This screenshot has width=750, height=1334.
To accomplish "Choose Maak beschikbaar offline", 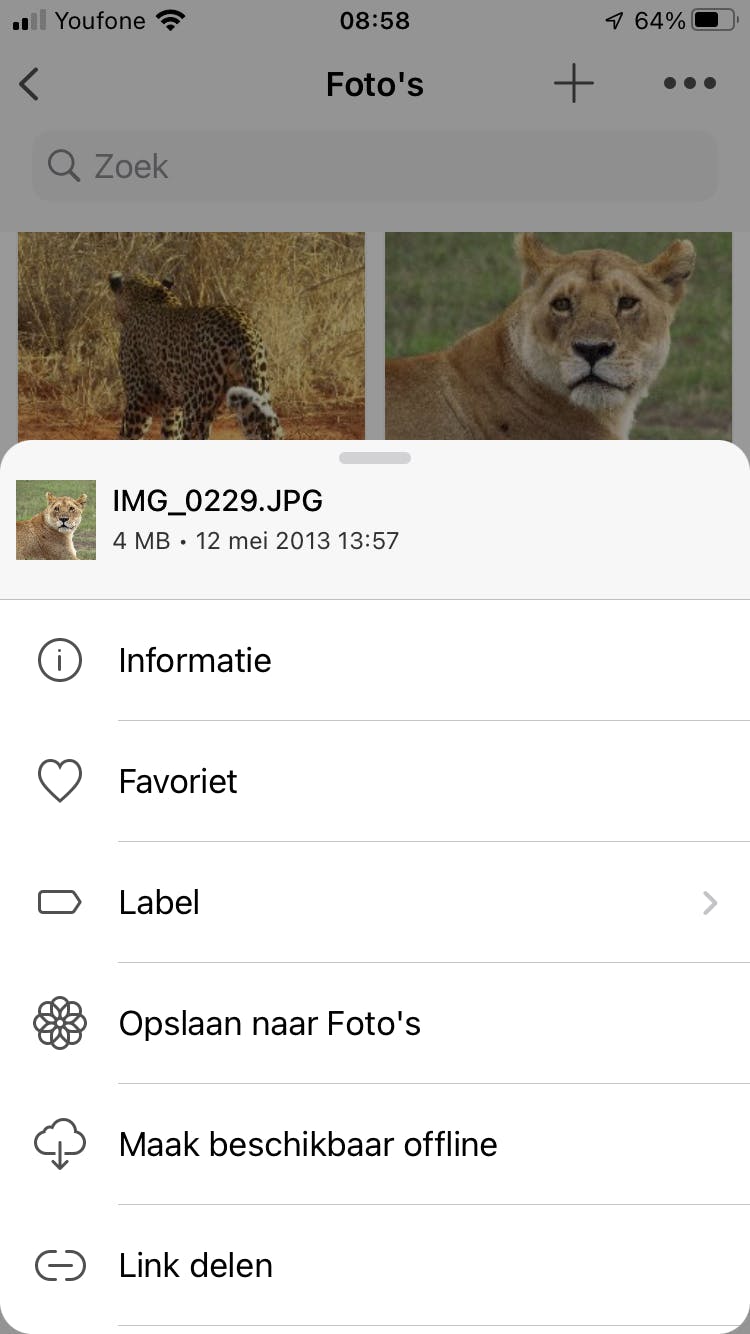I will [x=307, y=1144].
